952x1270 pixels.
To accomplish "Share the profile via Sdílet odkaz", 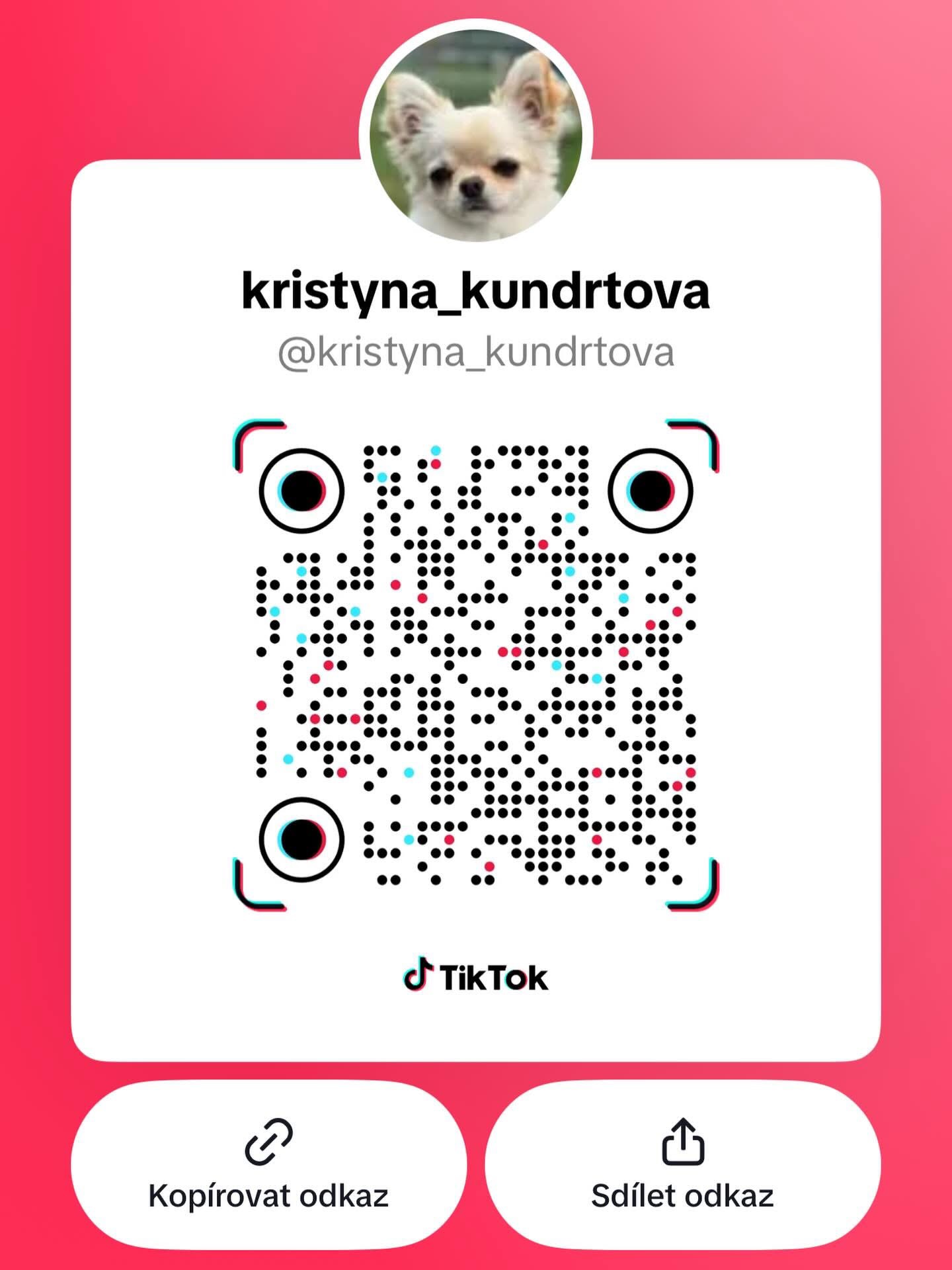I will pos(682,1165).
